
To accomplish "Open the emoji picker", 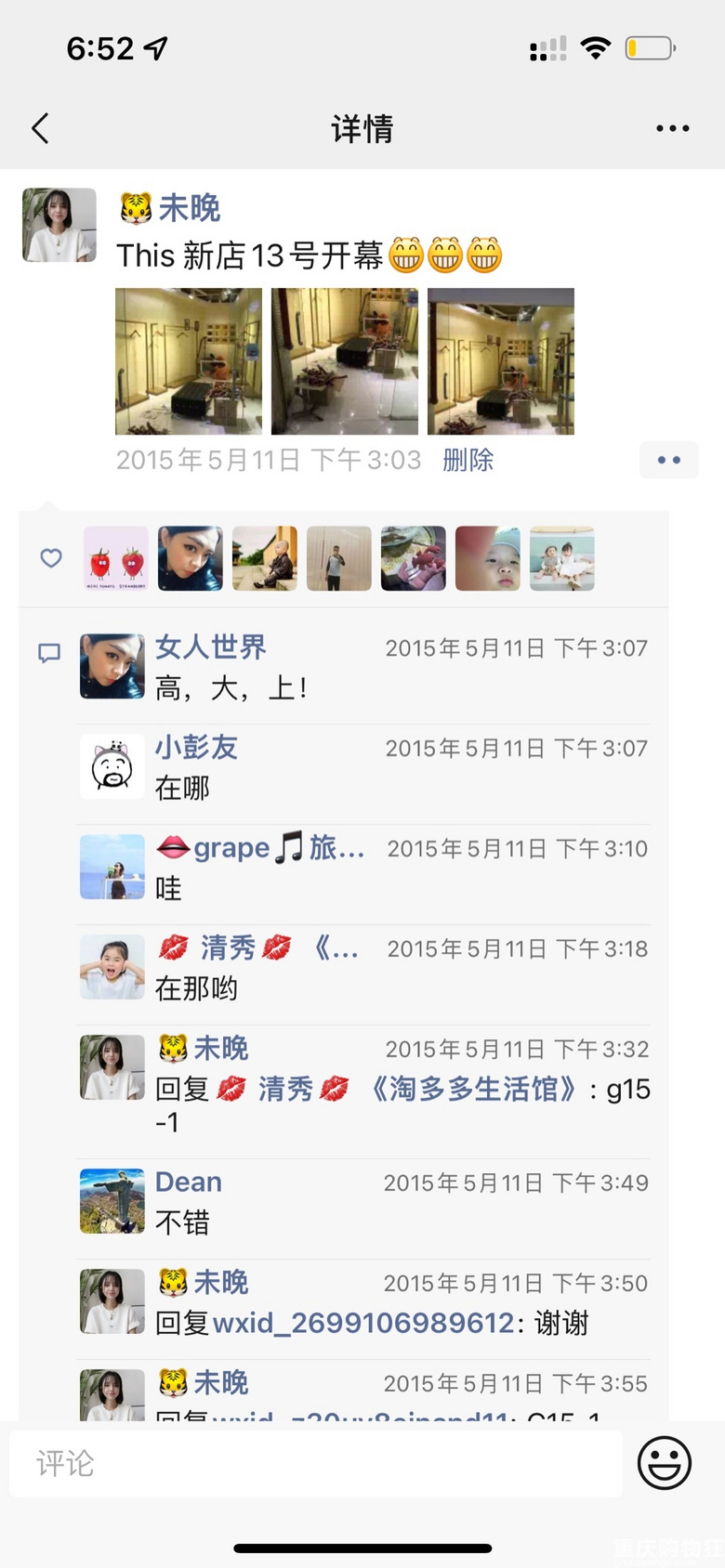I will click(664, 1463).
